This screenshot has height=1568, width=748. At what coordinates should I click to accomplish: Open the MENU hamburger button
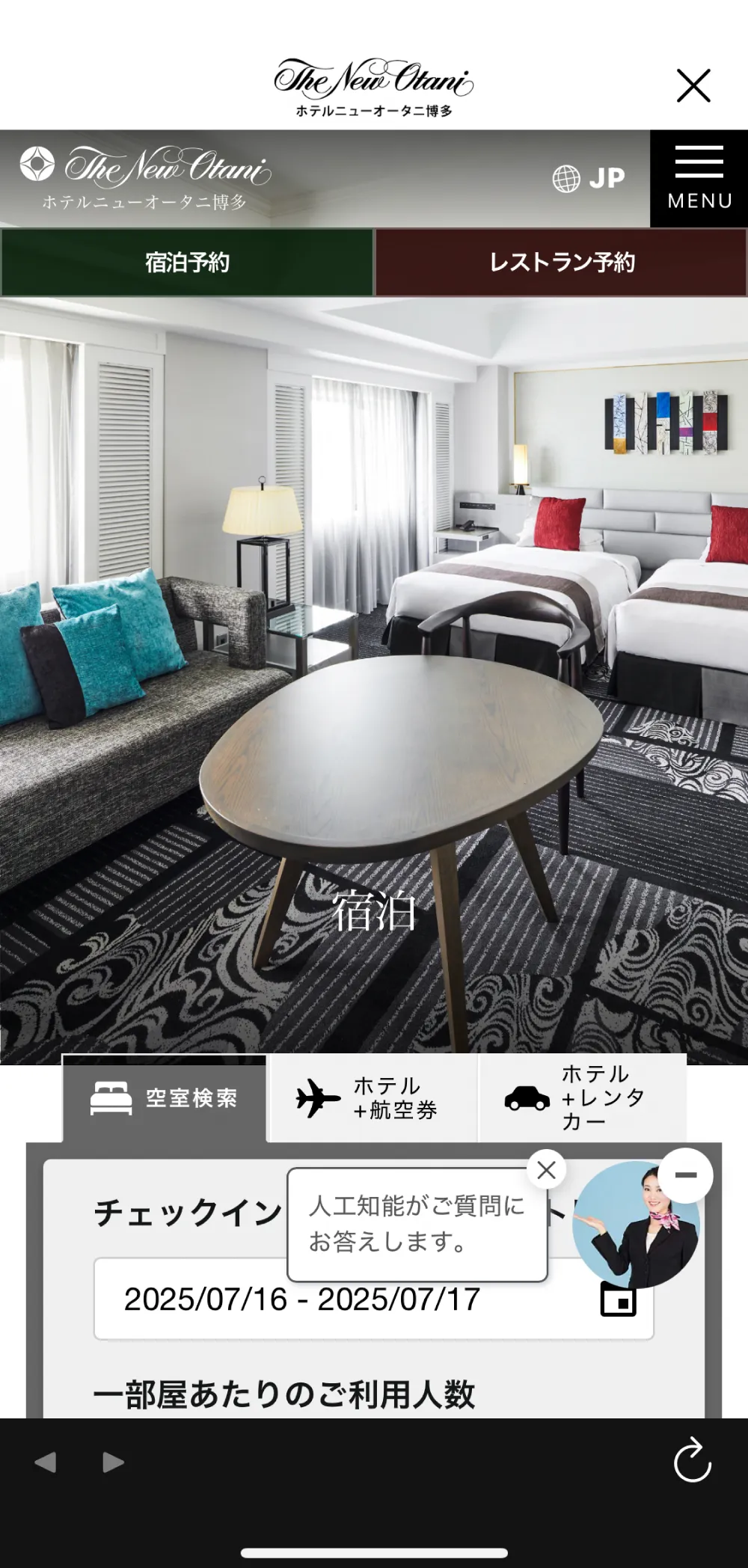699,179
